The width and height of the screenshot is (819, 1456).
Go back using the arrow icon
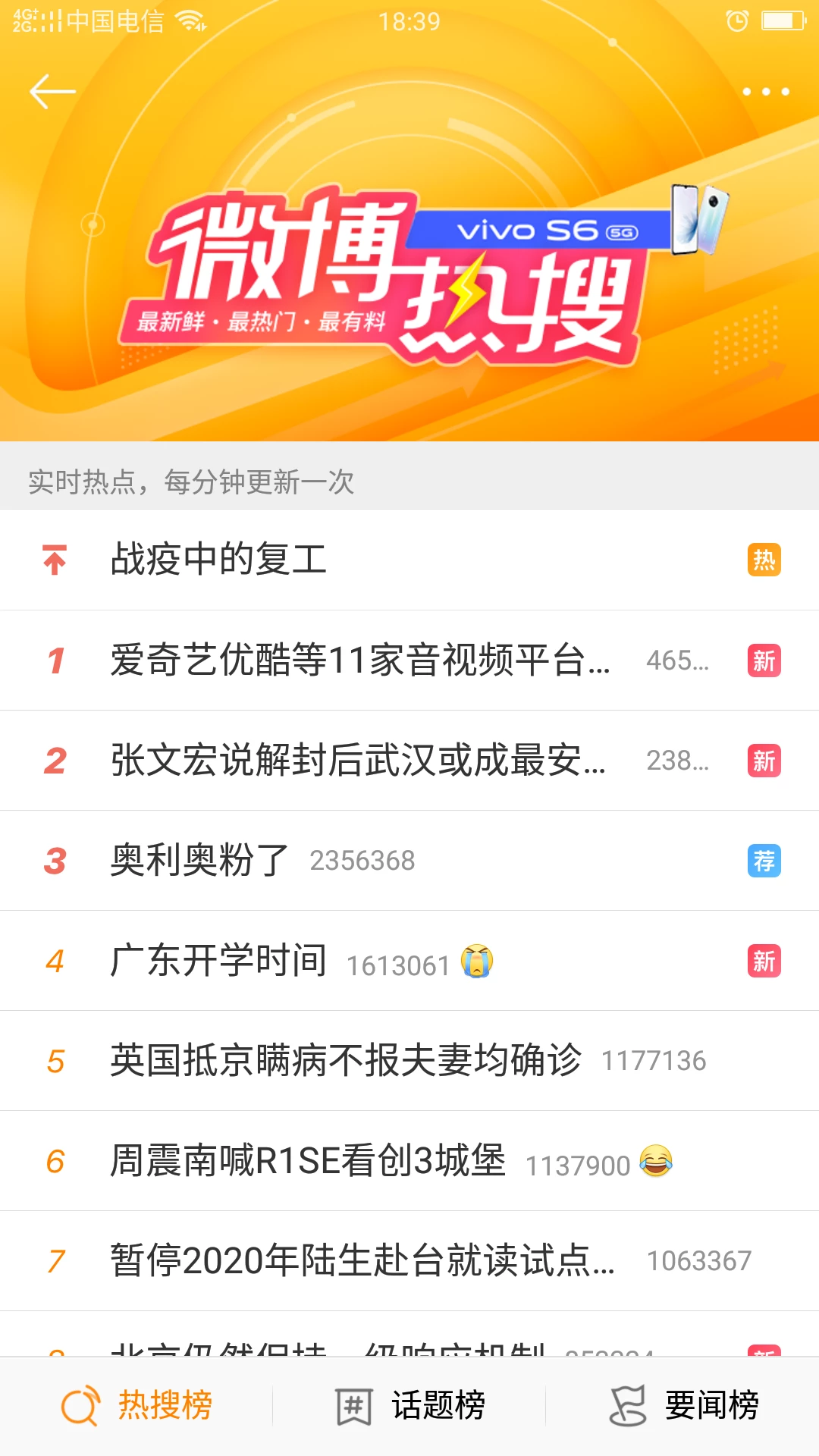(x=52, y=92)
